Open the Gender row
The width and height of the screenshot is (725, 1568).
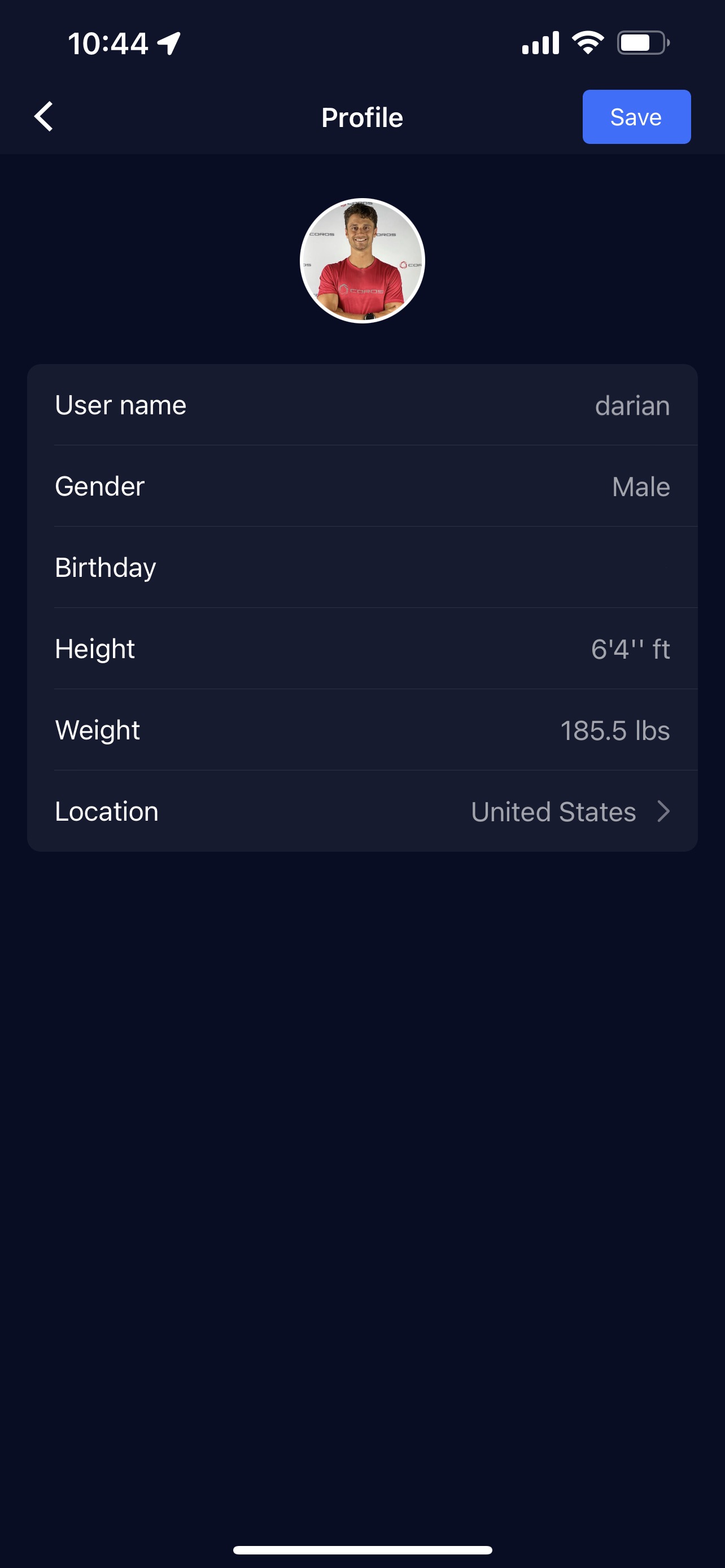tap(362, 487)
